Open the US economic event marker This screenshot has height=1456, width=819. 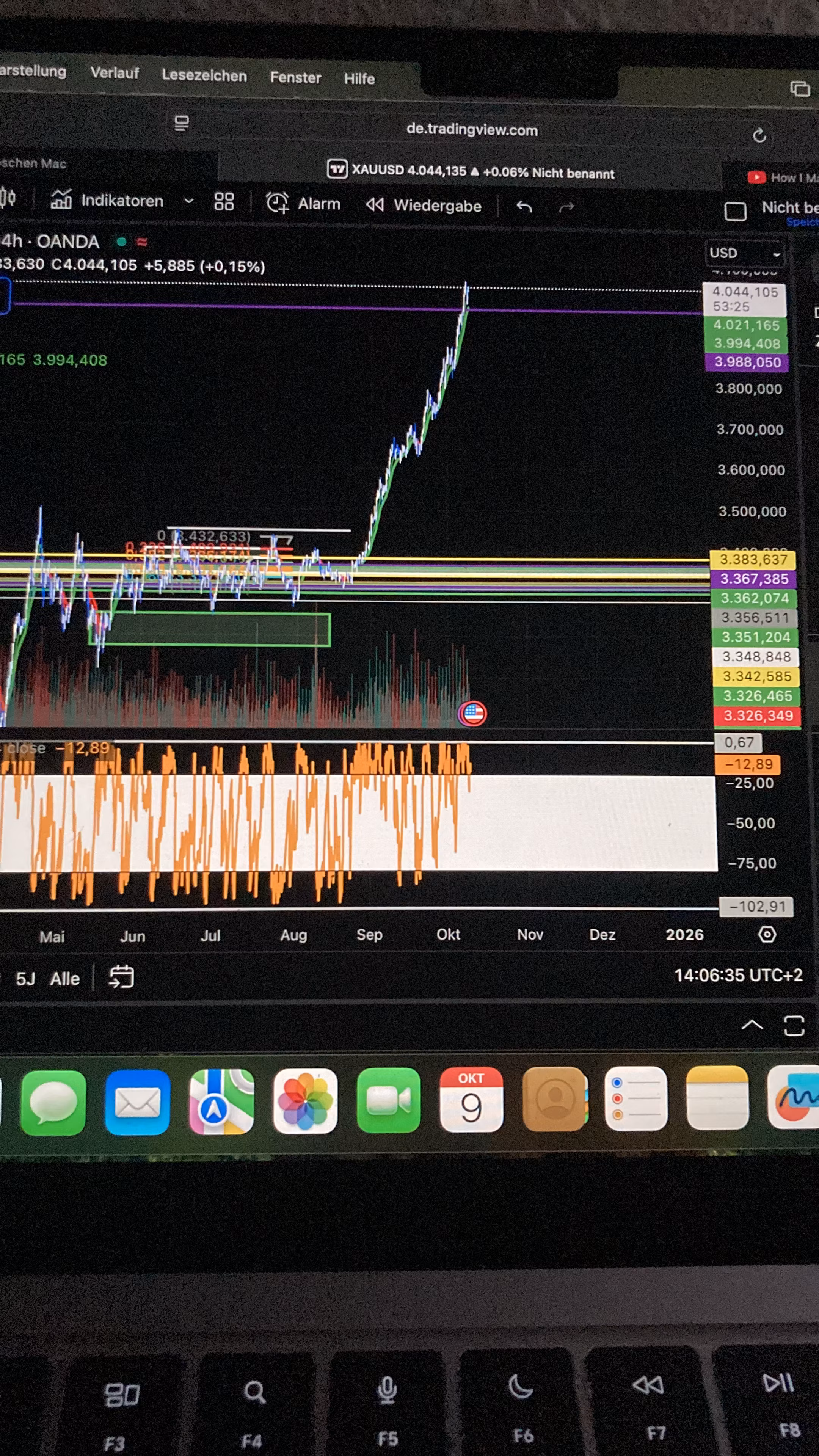[472, 713]
